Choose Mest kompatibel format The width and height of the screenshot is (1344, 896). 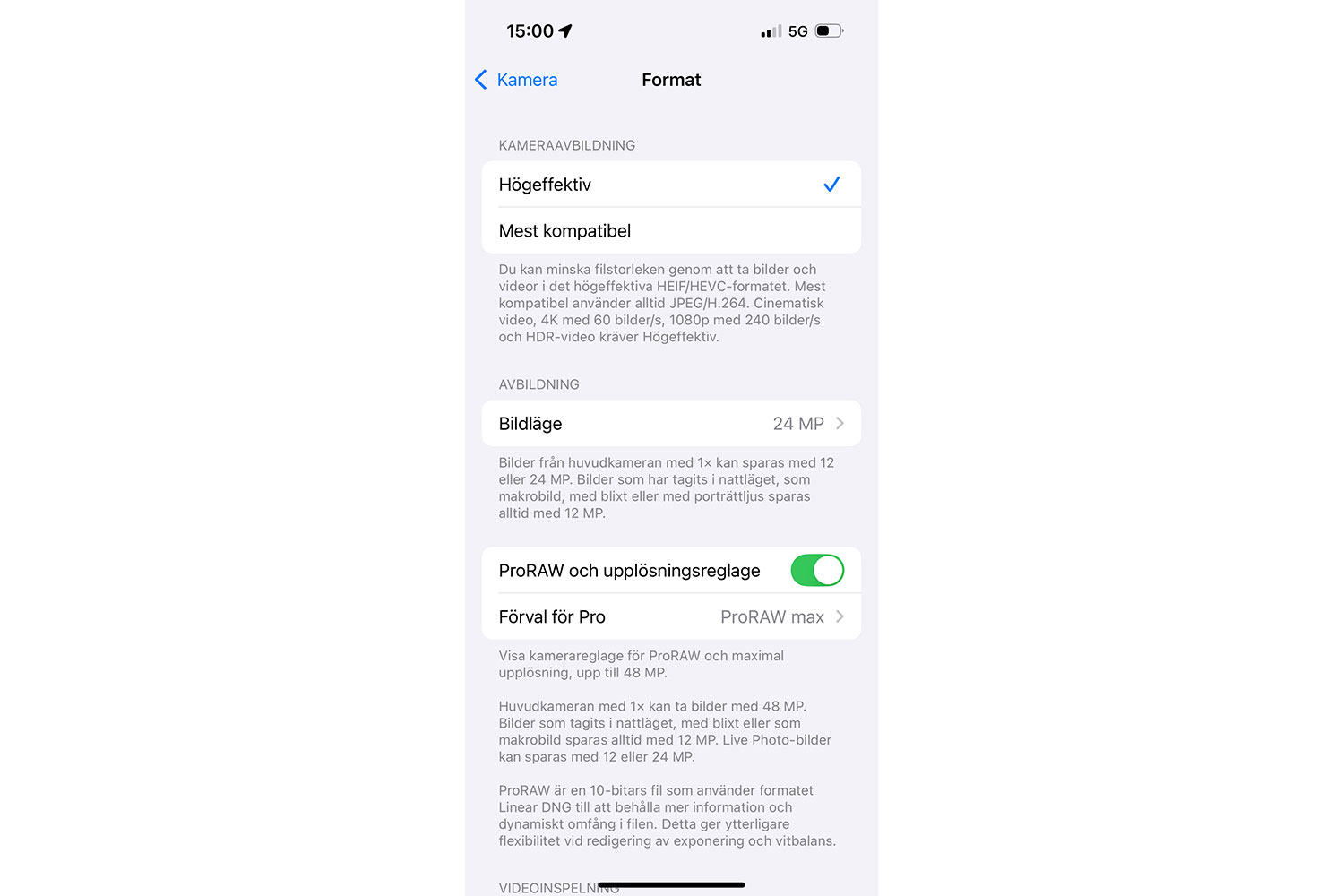pyautogui.click(x=670, y=231)
